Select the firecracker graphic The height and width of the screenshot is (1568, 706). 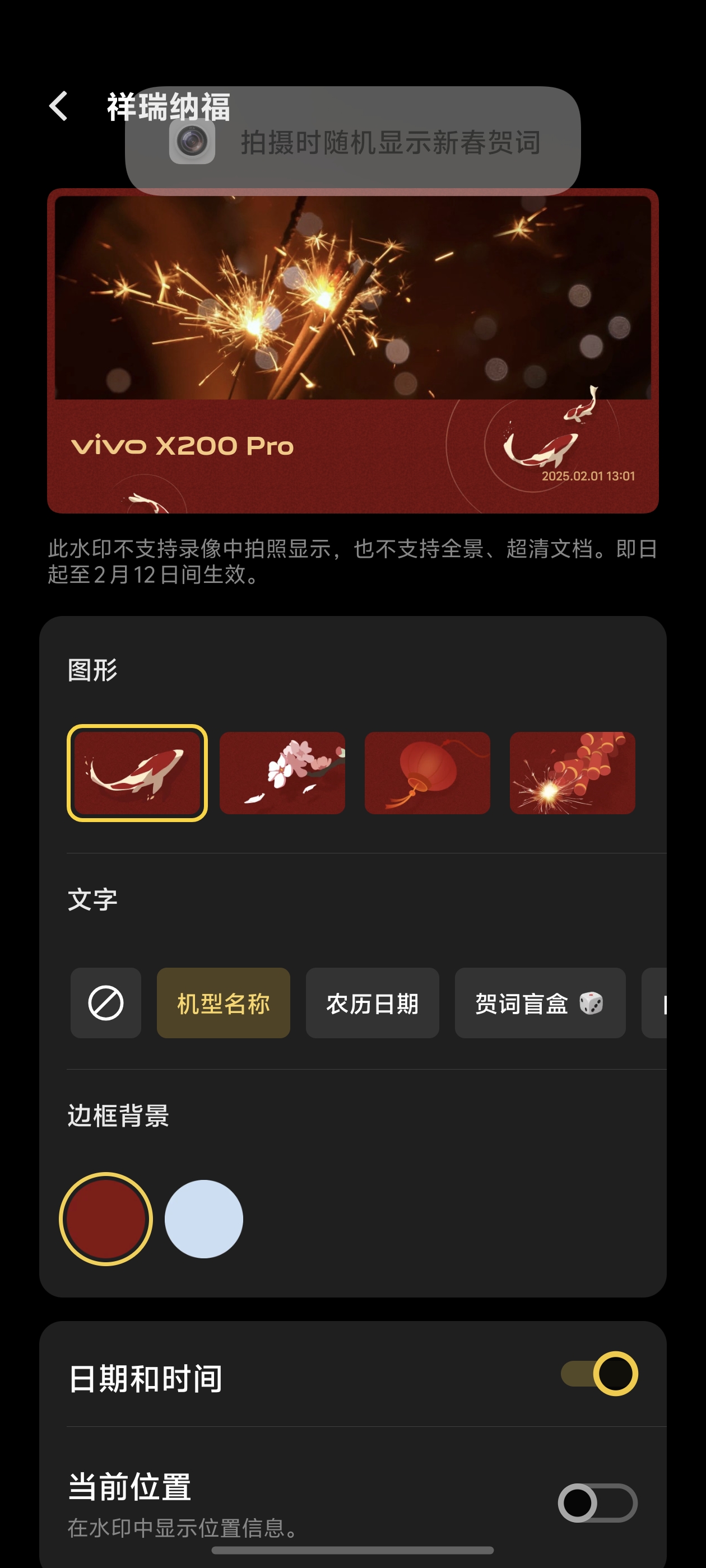click(572, 772)
